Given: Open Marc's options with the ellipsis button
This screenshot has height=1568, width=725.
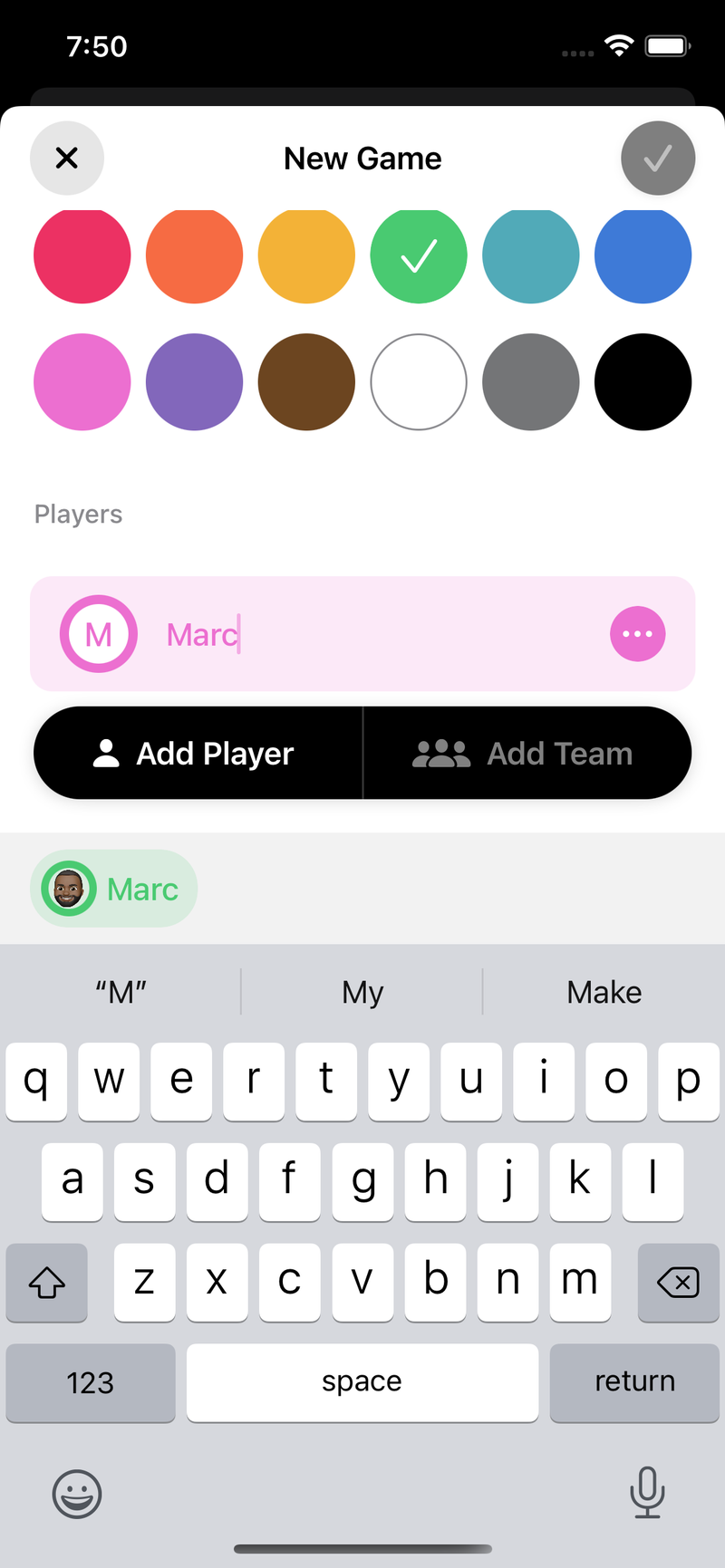Looking at the screenshot, I should 637,634.
